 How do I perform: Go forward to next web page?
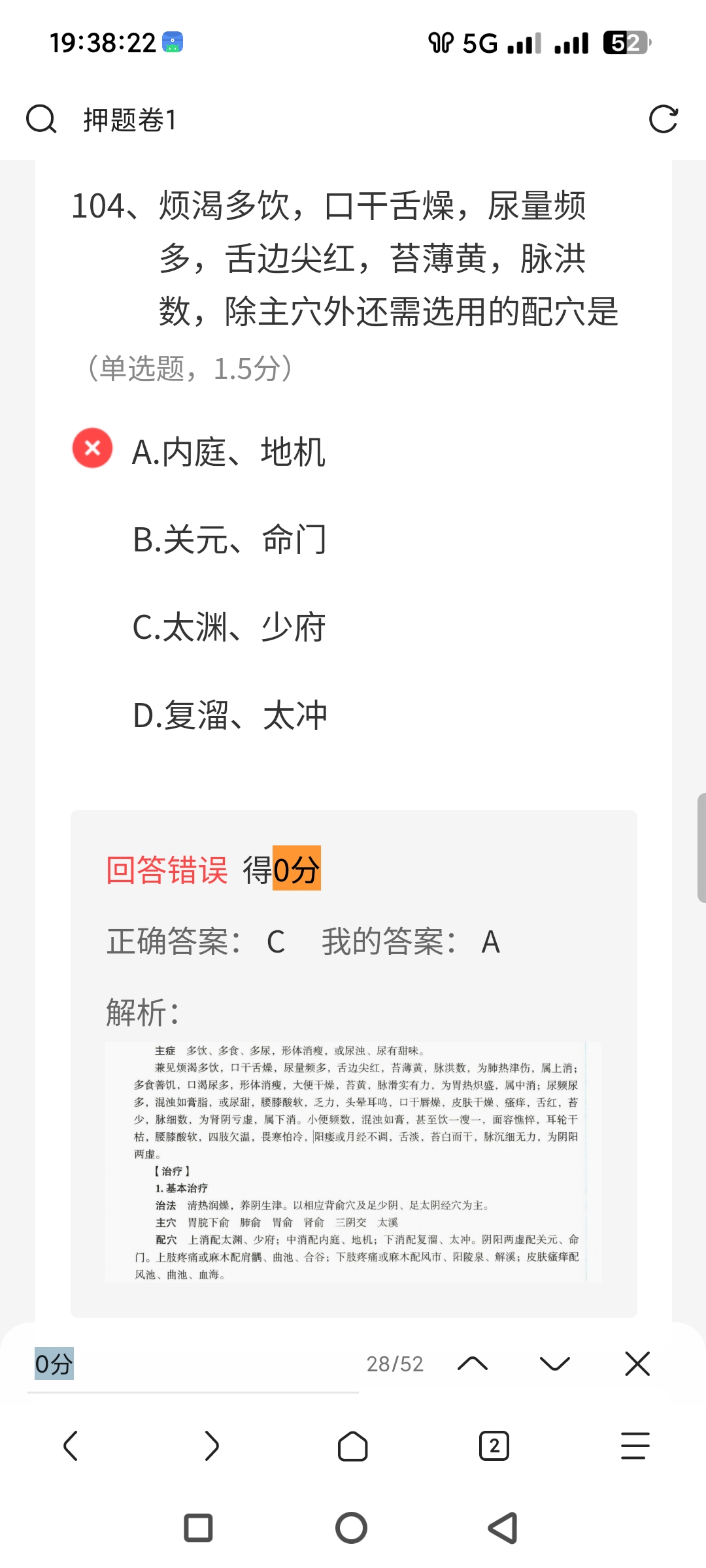(x=212, y=1446)
